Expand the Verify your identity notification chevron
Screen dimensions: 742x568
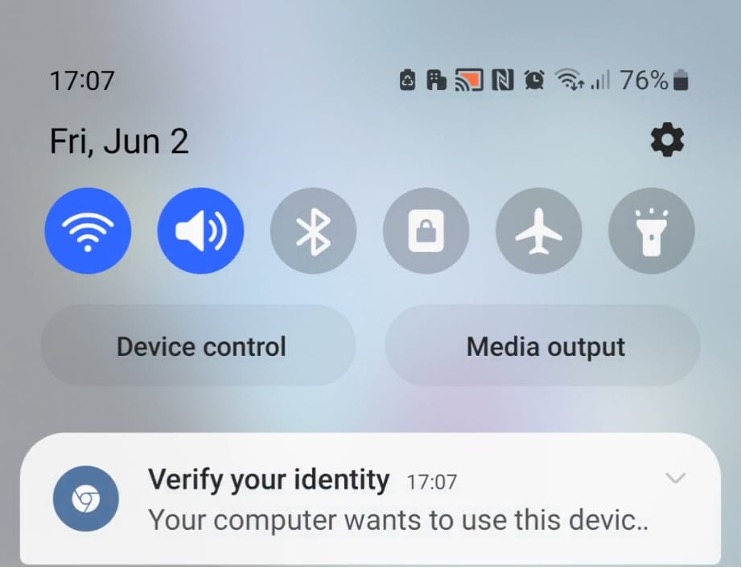tap(676, 479)
